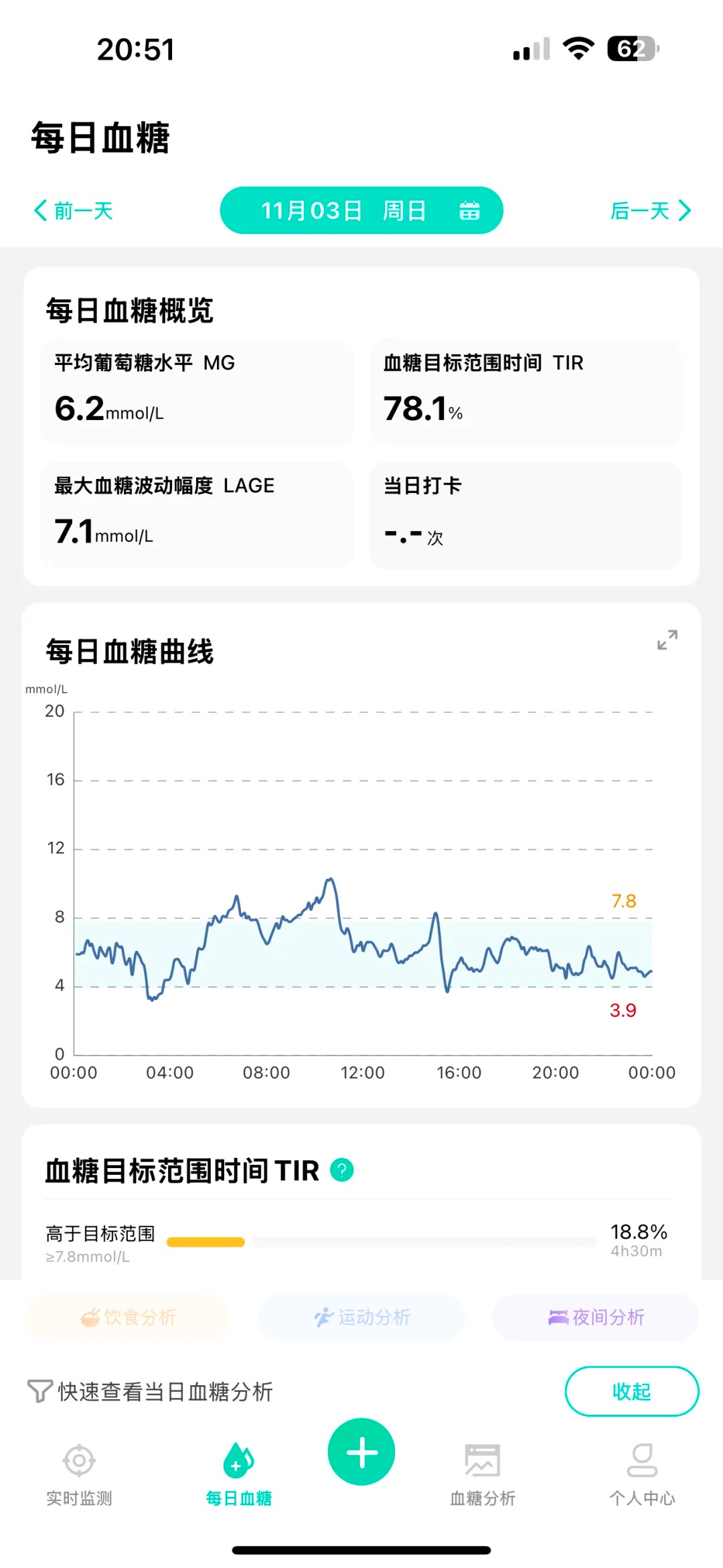
Task: Open exercise analysis (运动分析)
Action: 361,1317
